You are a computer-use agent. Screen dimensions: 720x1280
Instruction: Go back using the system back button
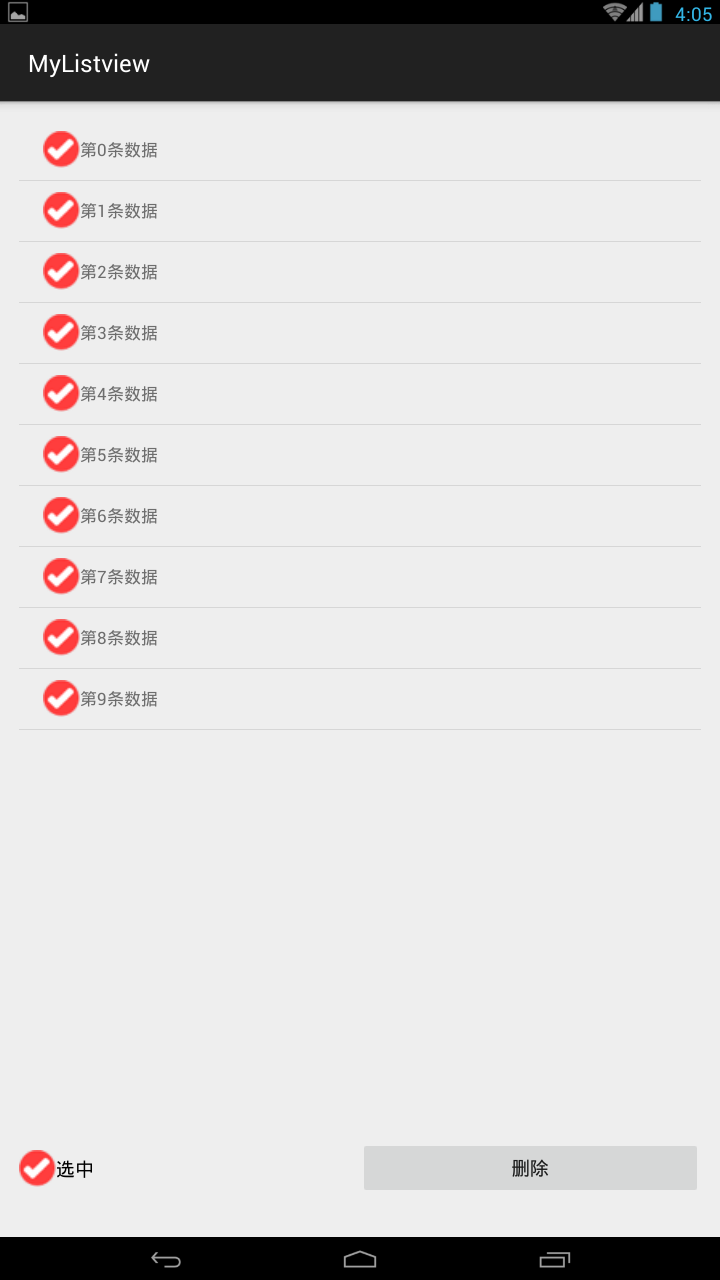coord(166,1259)
